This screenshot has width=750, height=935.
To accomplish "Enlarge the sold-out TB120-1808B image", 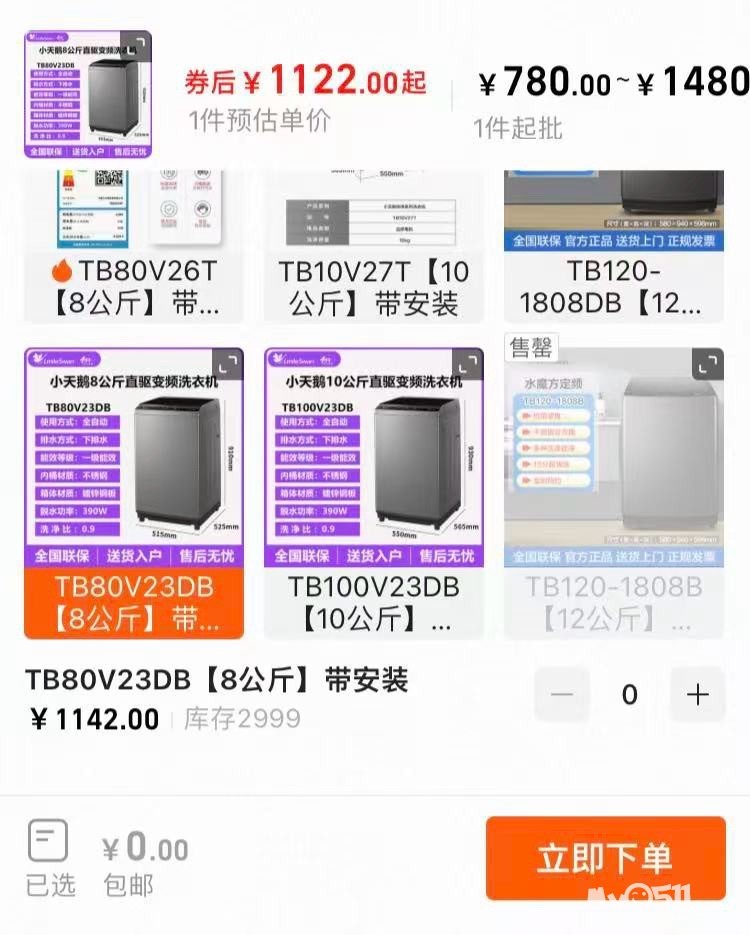I will coord(707,364).
